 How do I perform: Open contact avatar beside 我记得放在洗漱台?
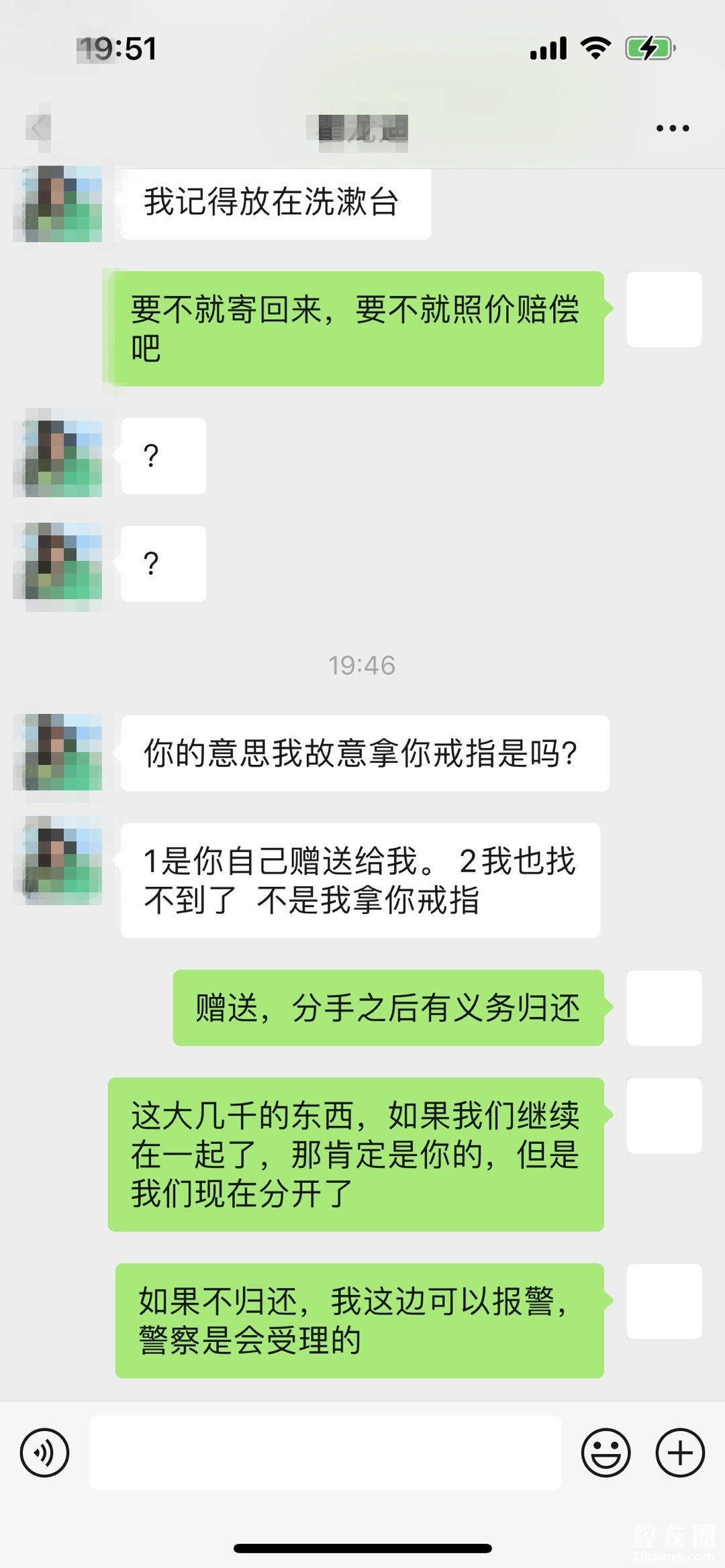click(x=58, y=204)
